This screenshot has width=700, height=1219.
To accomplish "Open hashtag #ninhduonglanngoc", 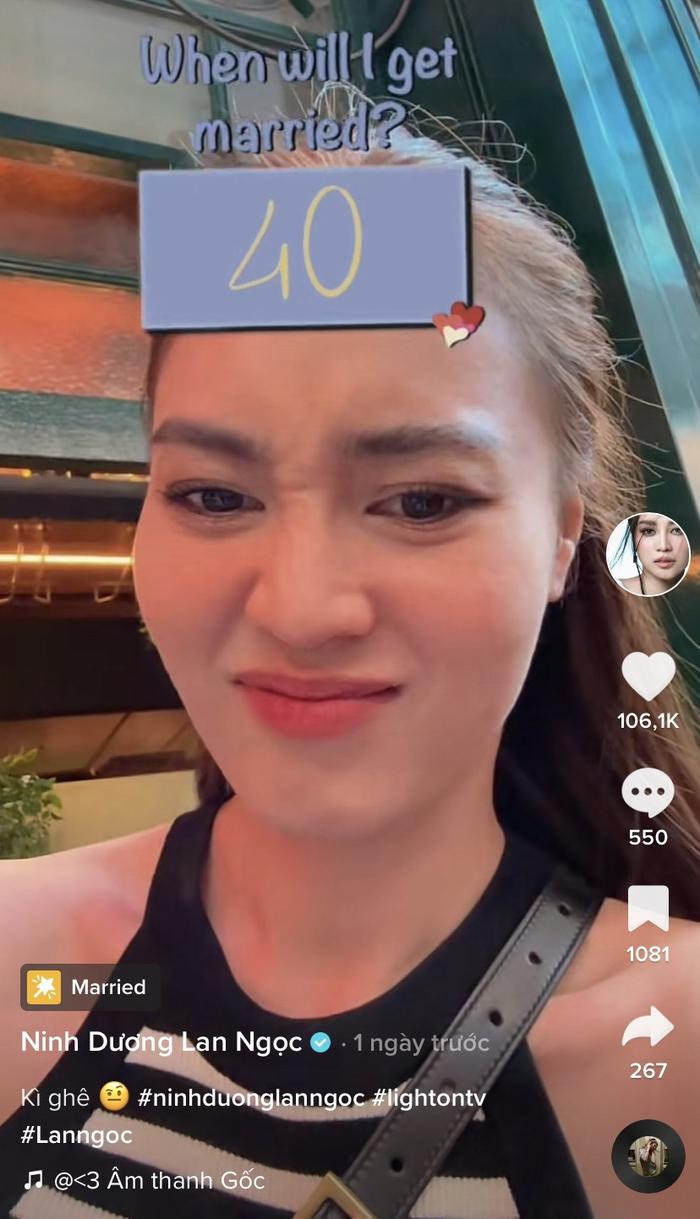I will click(251, 1098).
